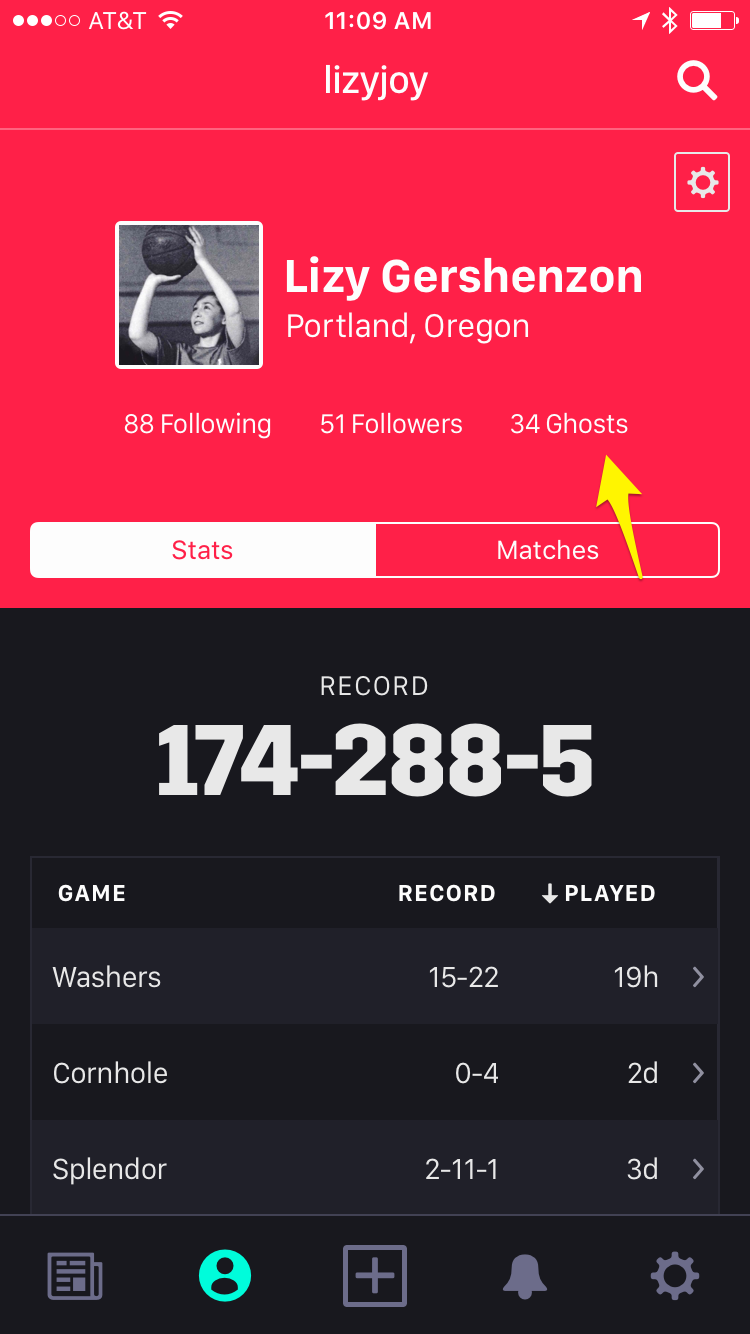Sort the table by Played column
Image resolution: width=750 pixels, height=1334 pixels.
point(598,893)
